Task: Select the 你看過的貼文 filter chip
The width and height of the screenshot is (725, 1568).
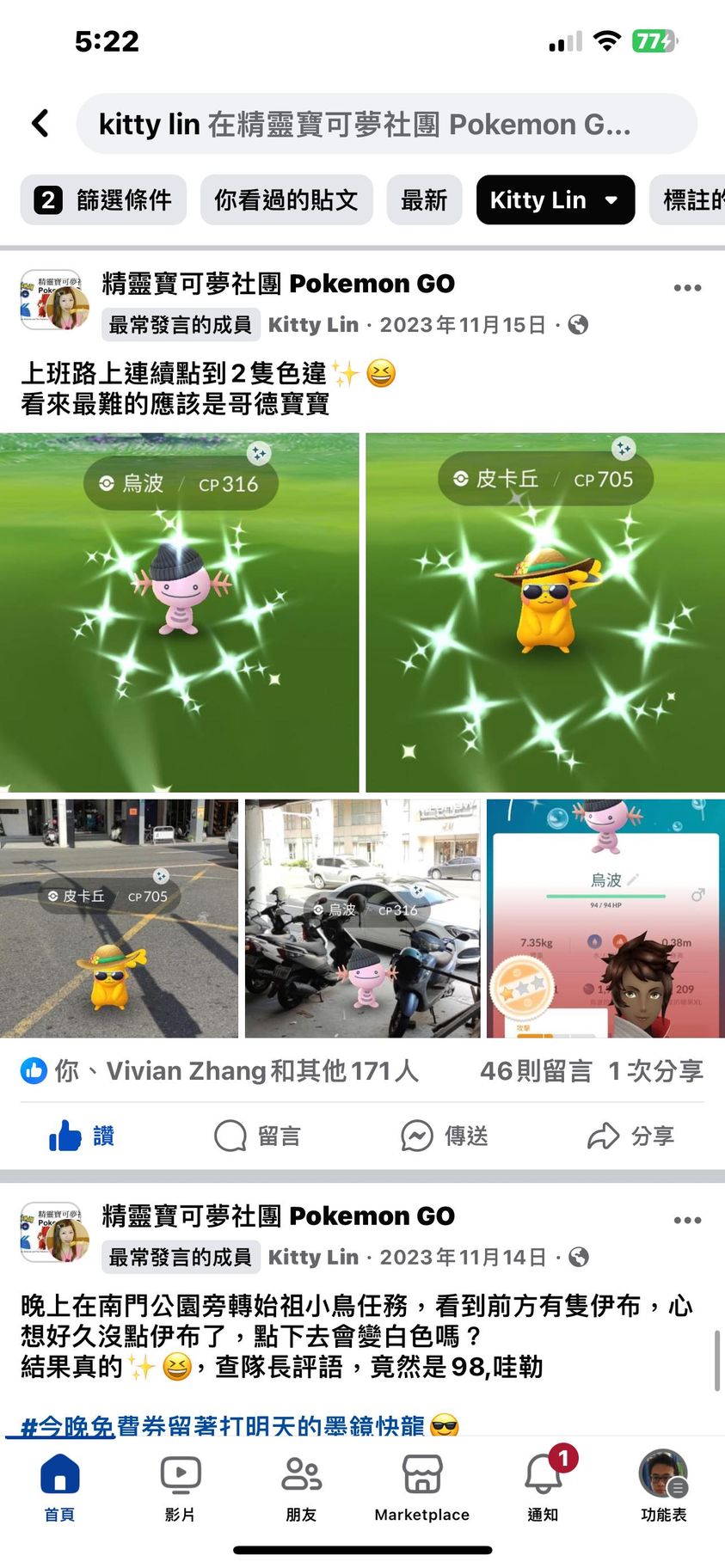Action: [286, 200]
